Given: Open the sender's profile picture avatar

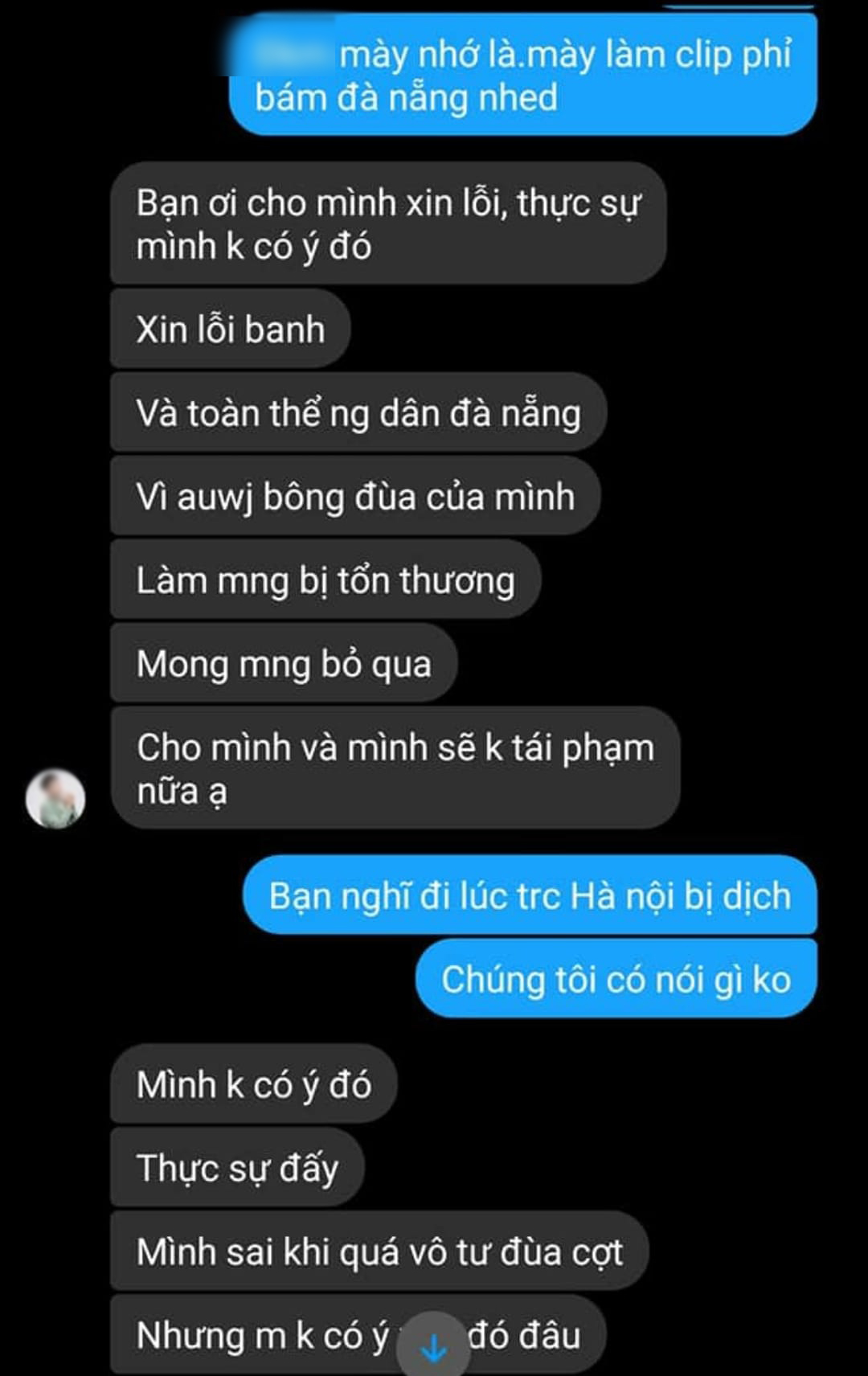Looking at the screenshot, I should pos(55,798).
